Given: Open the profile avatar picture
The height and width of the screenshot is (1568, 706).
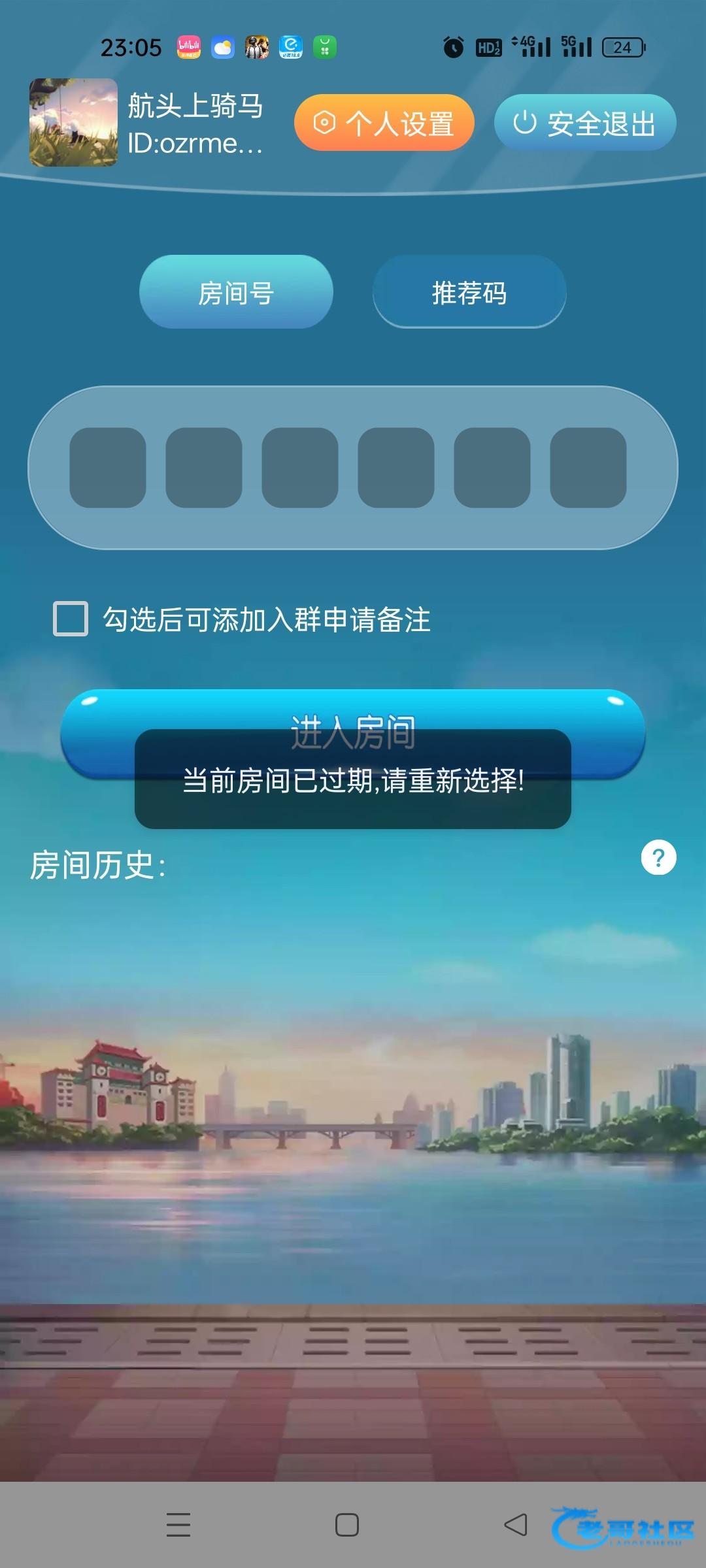Looking at the screenshot, I should click(73, 123).
